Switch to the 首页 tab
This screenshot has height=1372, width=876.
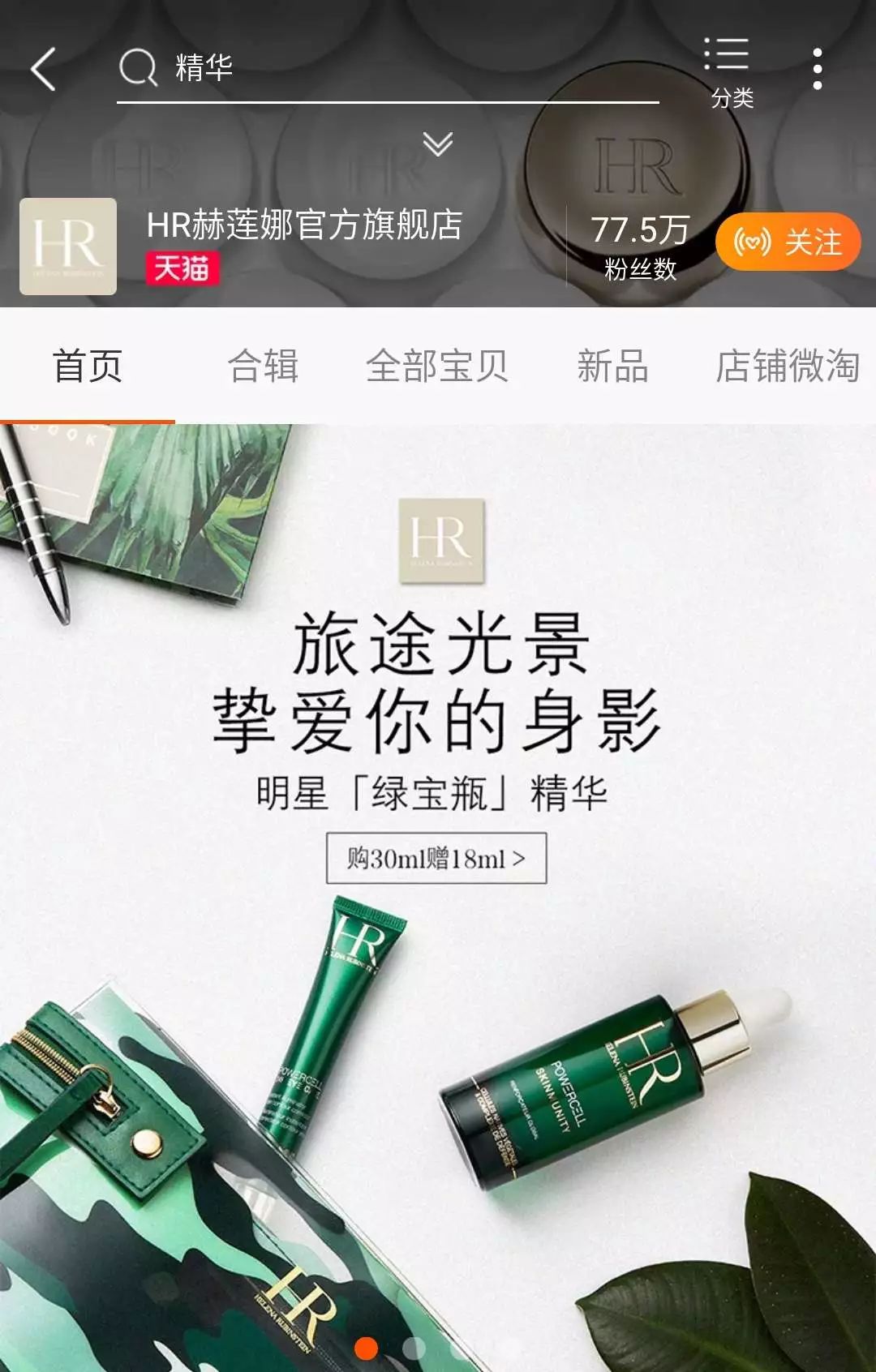(x=88, y=367)
